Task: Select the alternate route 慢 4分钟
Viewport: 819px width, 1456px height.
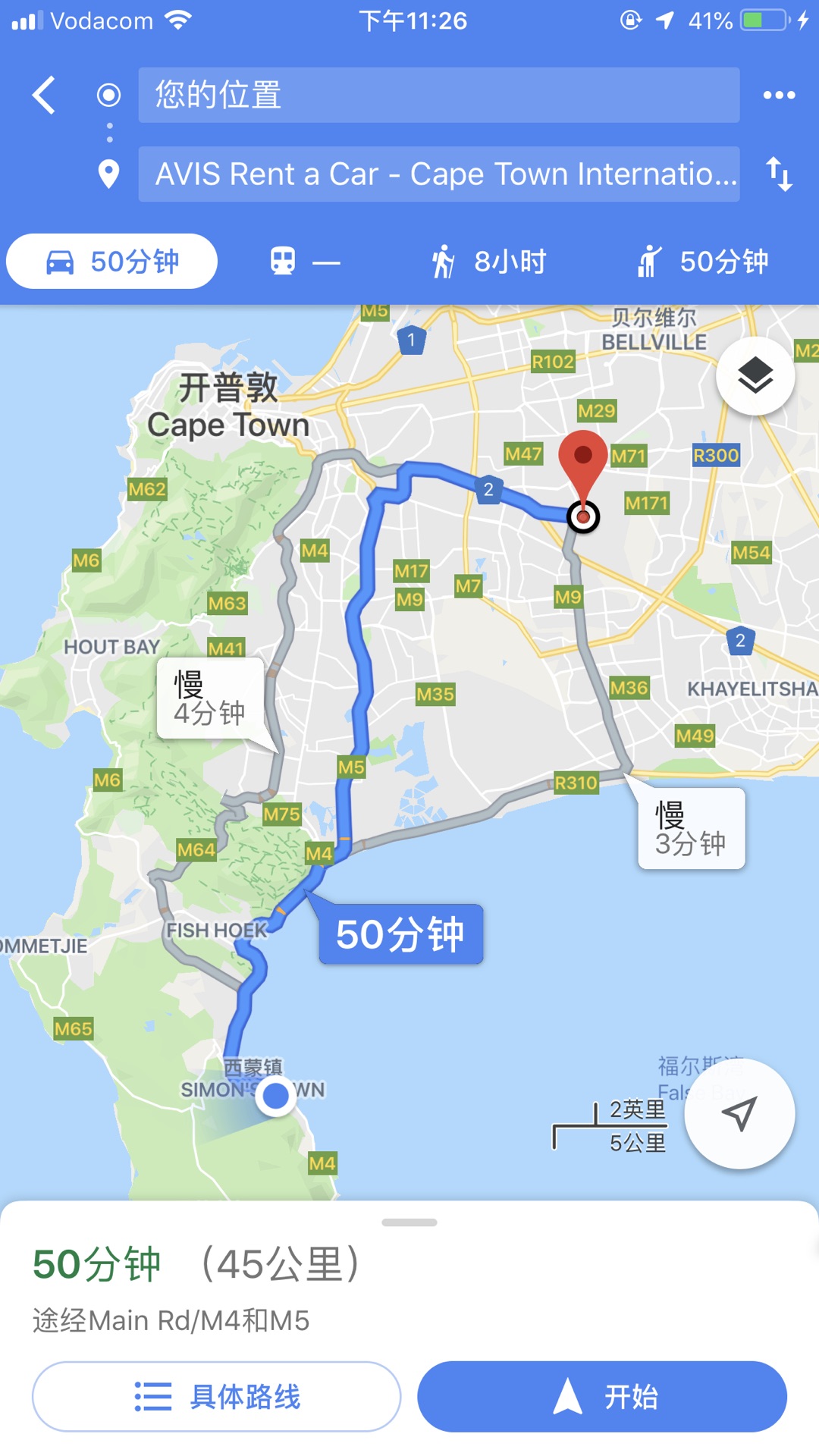Action: pos(210,698)
